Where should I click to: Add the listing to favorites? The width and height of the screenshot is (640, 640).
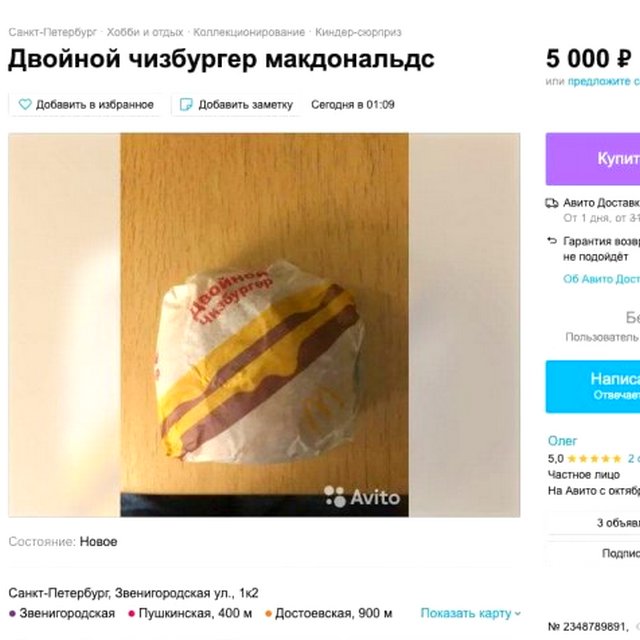click(x=86, y=104)
